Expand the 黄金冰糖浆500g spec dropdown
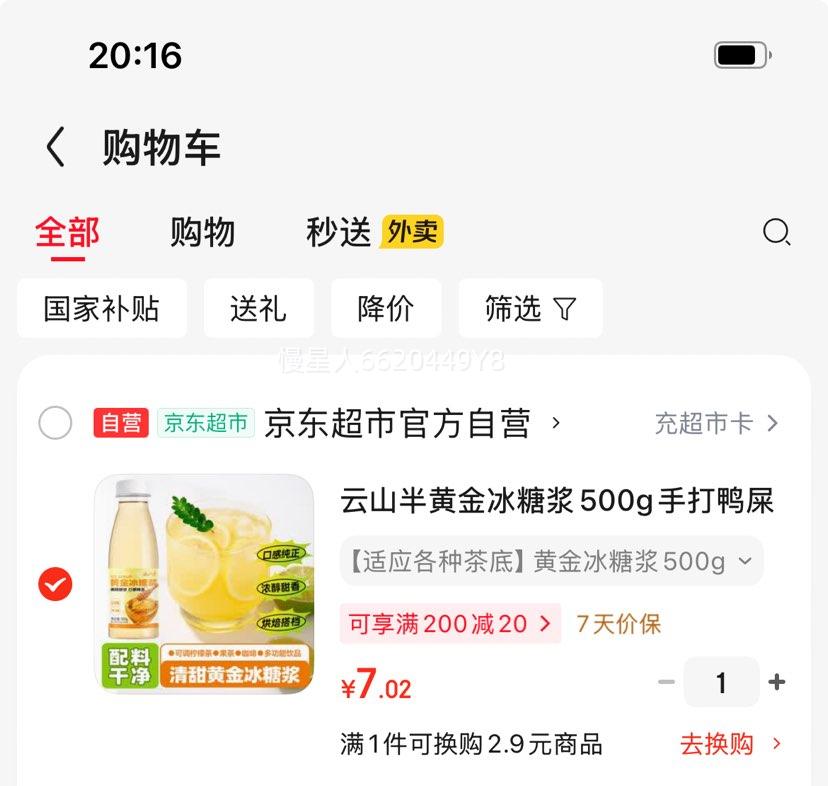Image resolution: width=828 pixels, height=786 pixels. (x=550, y=561)
